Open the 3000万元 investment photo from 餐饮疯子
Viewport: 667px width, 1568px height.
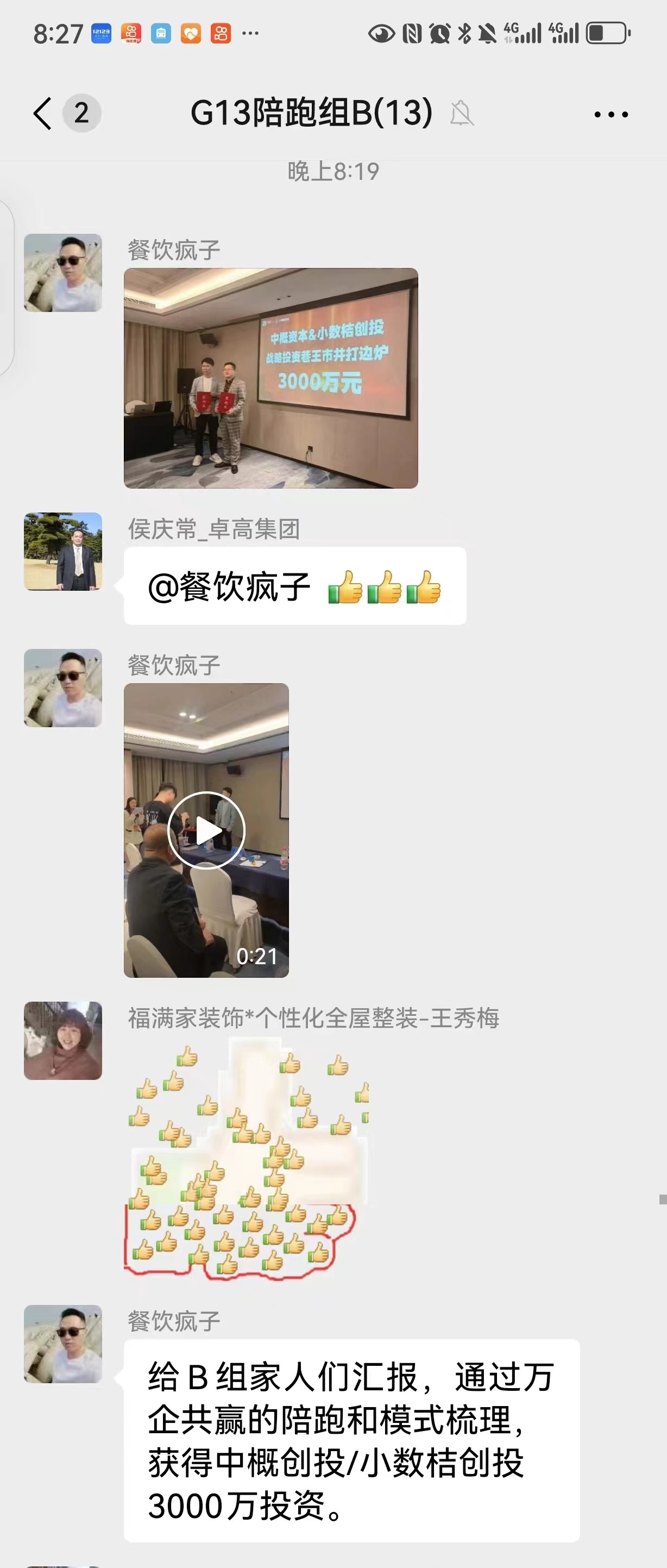[x=271, y=378]
